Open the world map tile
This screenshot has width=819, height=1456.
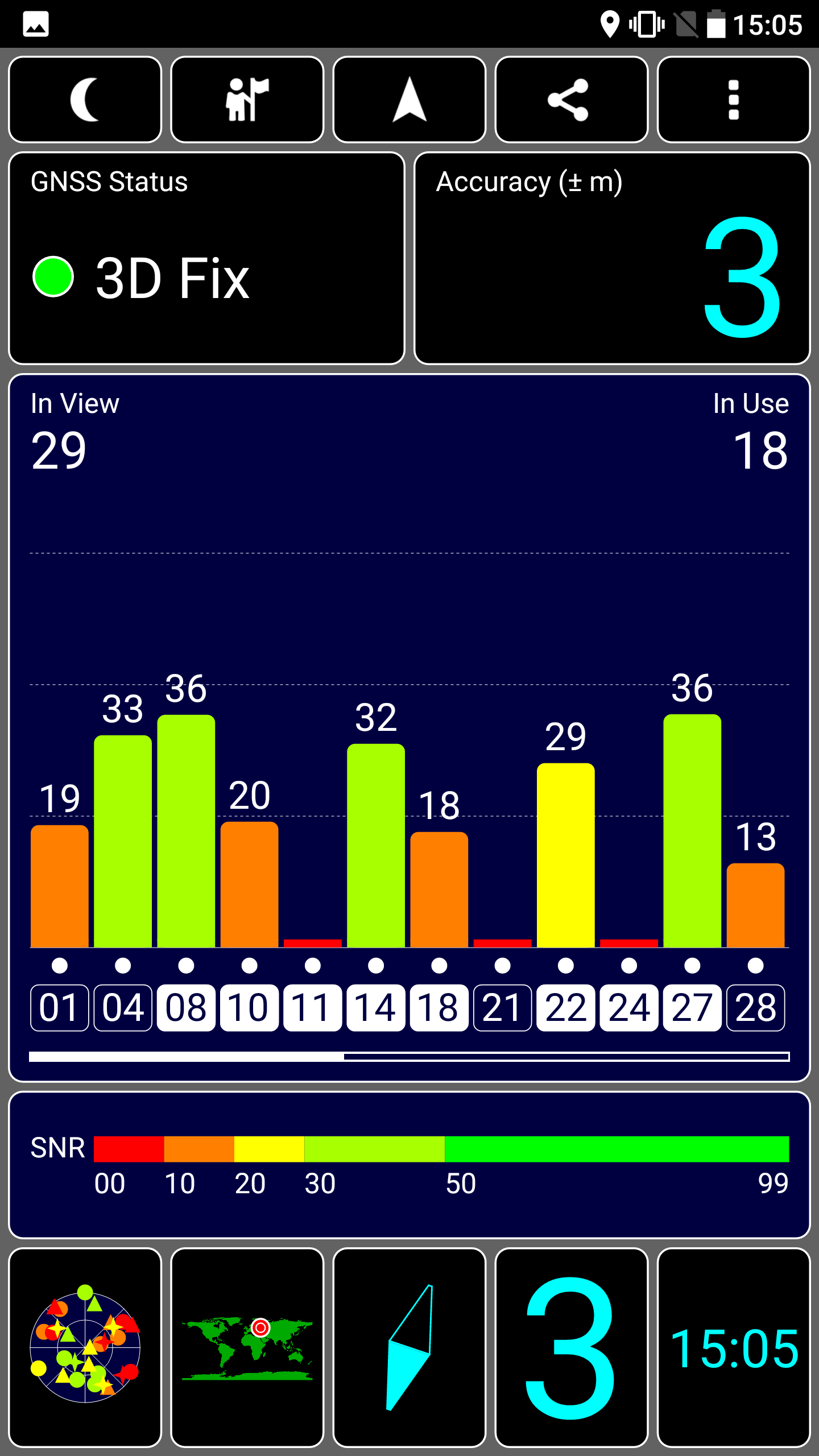(247, 1348)
